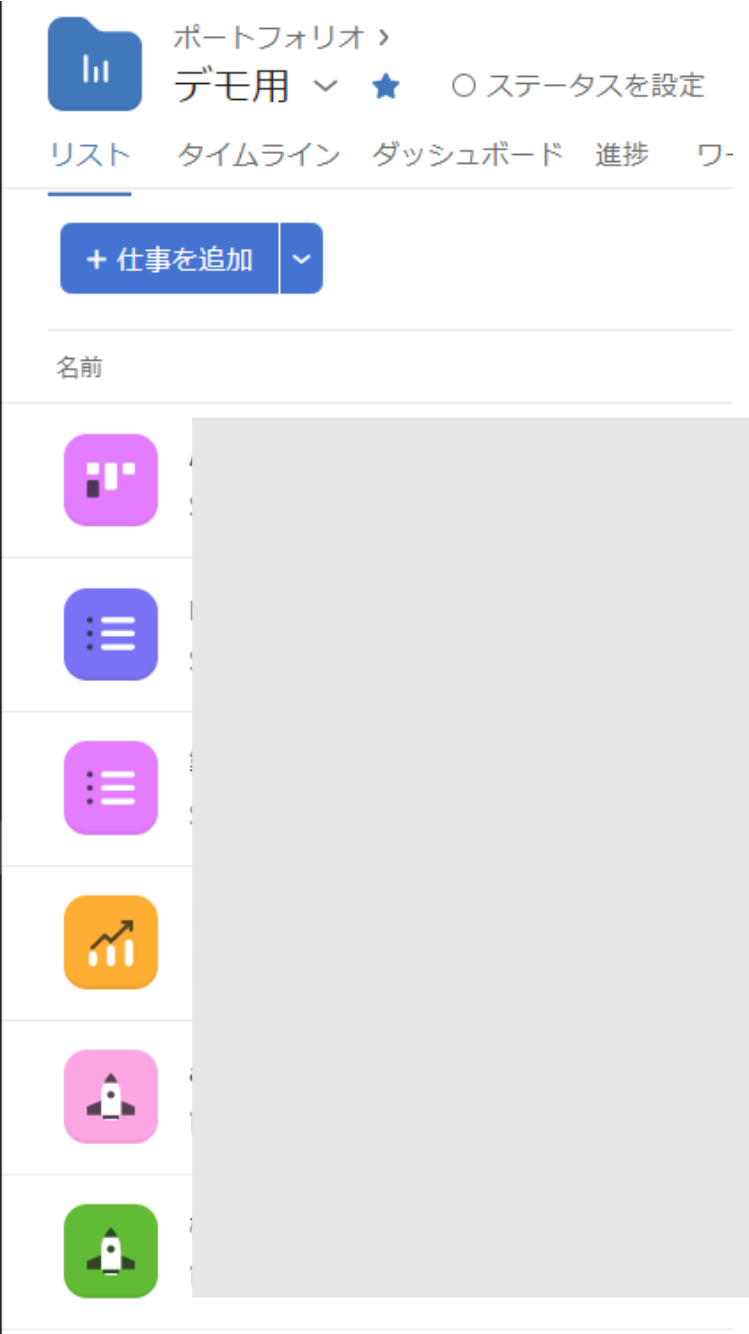Switch to the ダッシュボード tab
This screenshot has height=1334, width=749.
coord(467,155)
